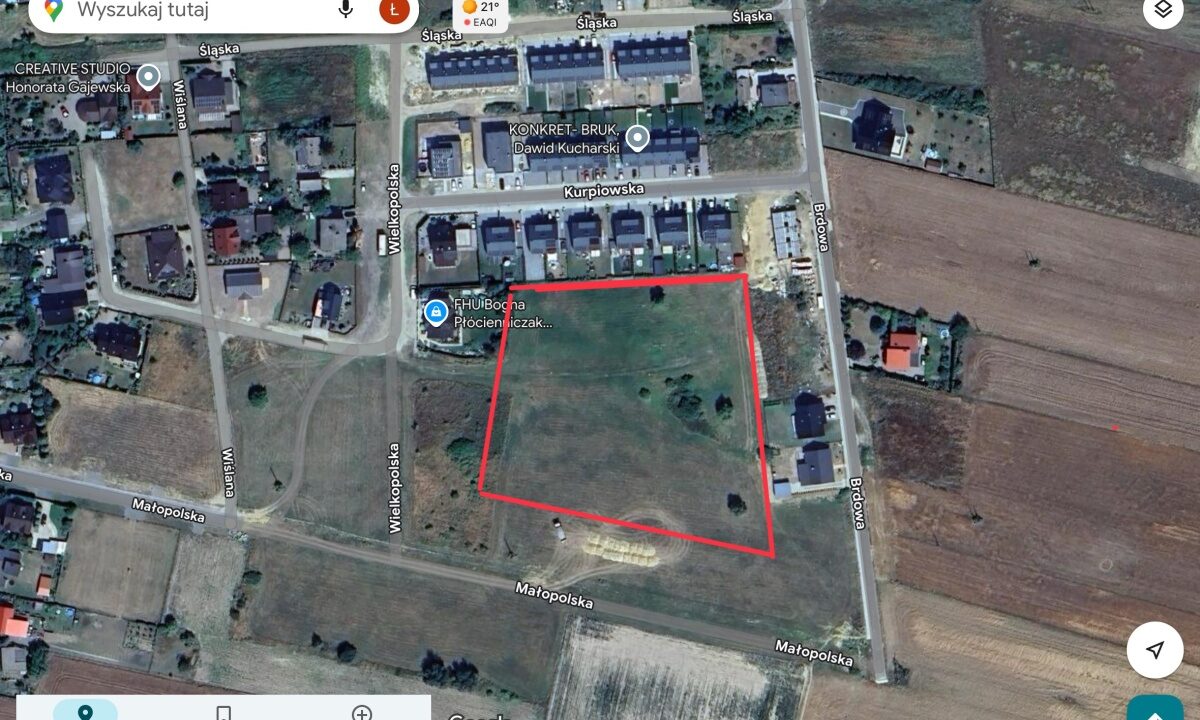Open directions with the teal button
Screen dimensions: 1200x720
[1155, 709]
